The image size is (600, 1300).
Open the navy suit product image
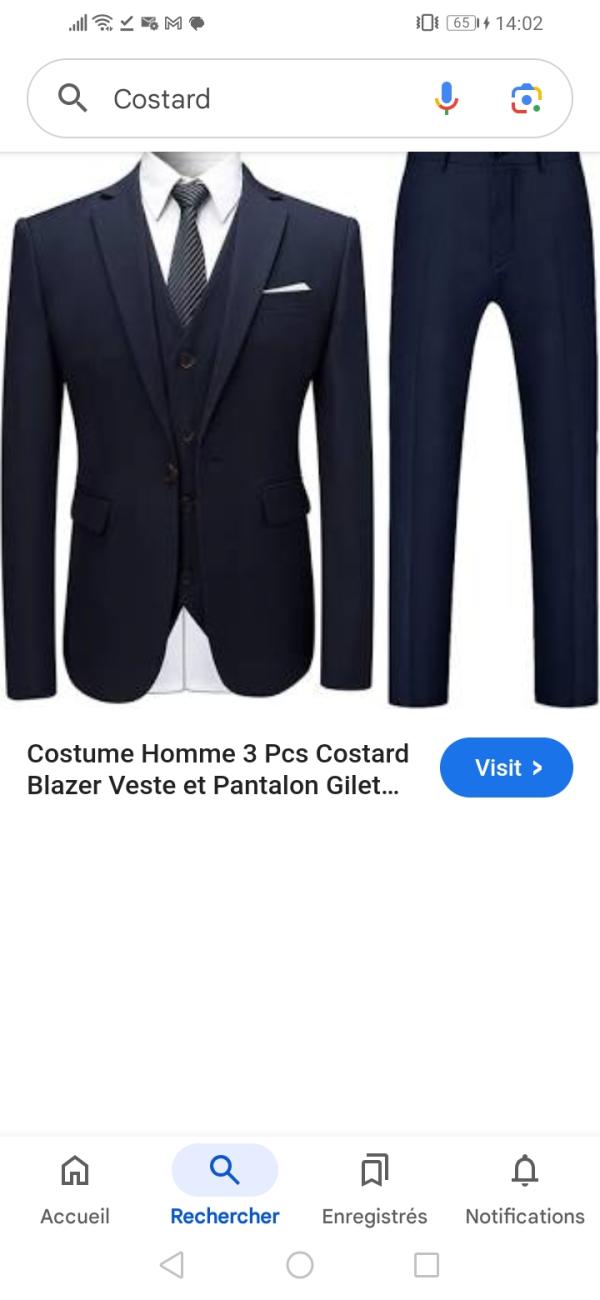click(300, 430)
